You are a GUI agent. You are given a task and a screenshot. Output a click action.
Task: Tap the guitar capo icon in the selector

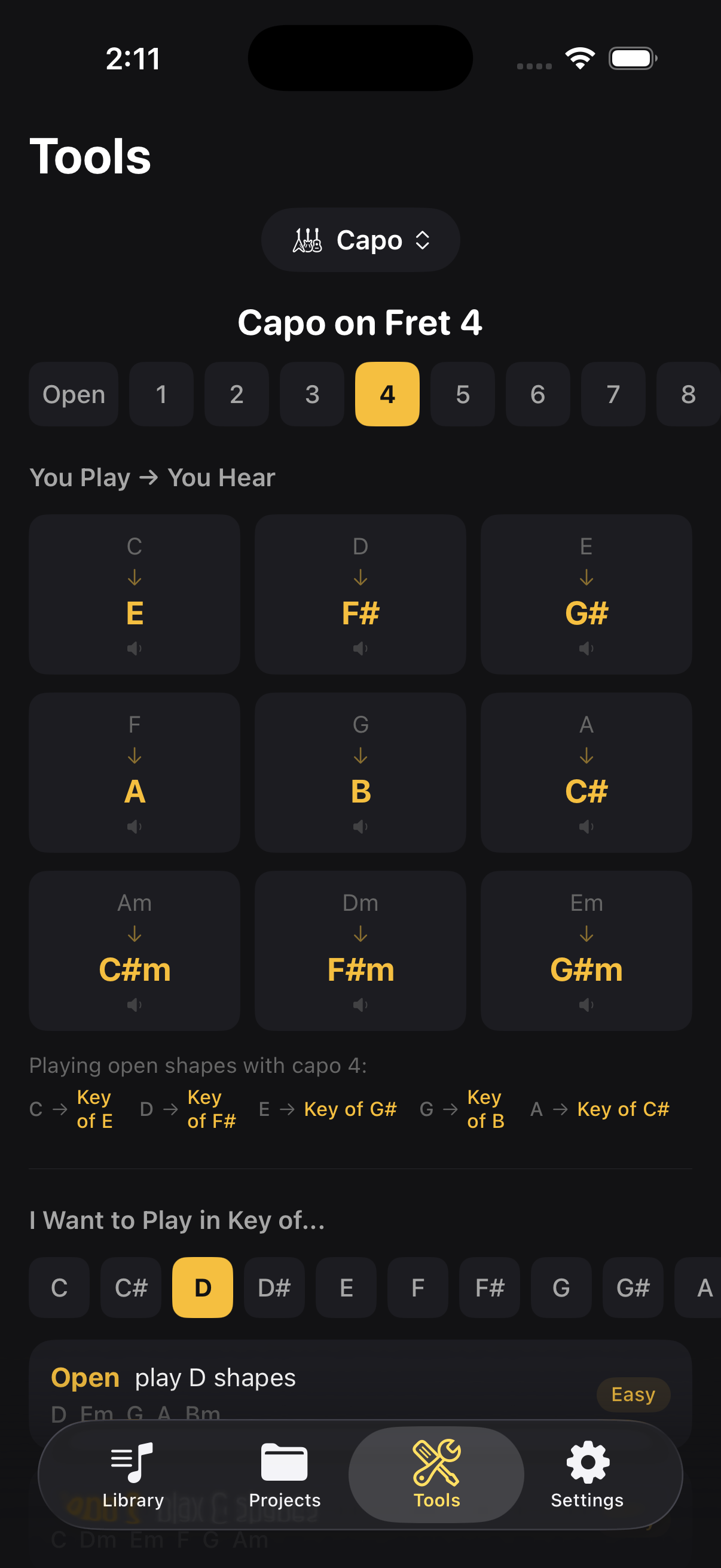[x=308, y=240]
